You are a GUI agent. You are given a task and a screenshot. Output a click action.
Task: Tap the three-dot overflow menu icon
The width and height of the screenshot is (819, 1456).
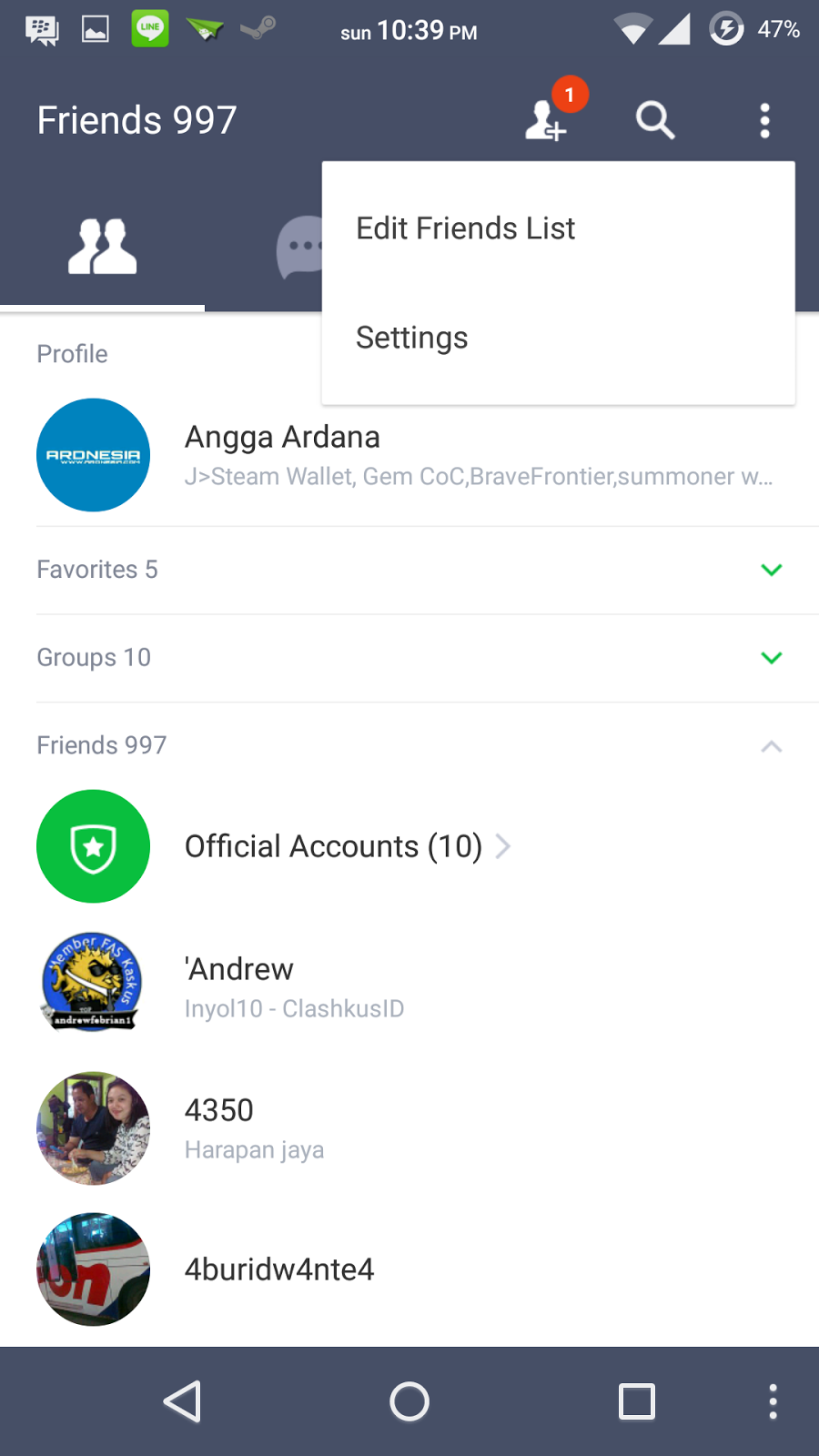pos(765,120)
